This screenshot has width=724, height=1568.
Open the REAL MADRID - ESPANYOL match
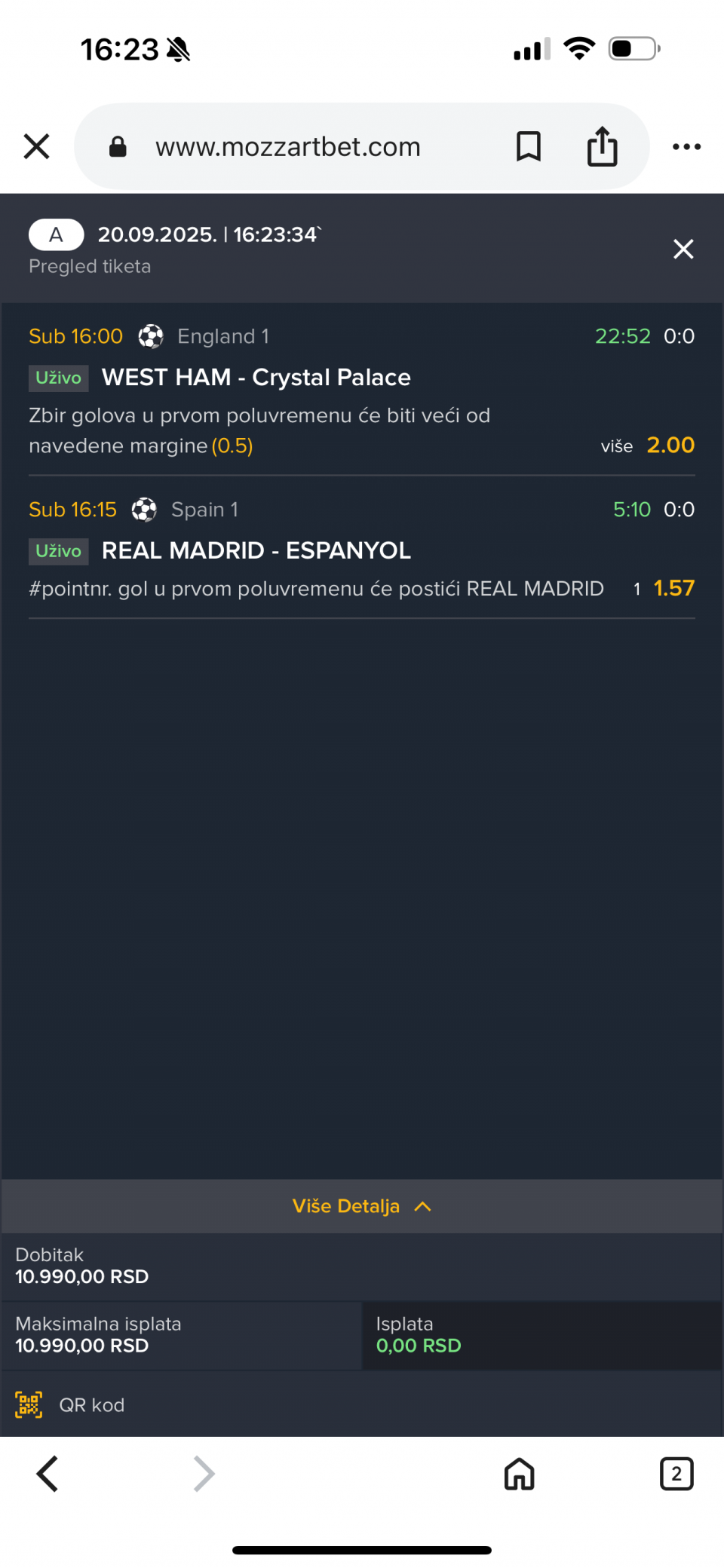point(256,550)
